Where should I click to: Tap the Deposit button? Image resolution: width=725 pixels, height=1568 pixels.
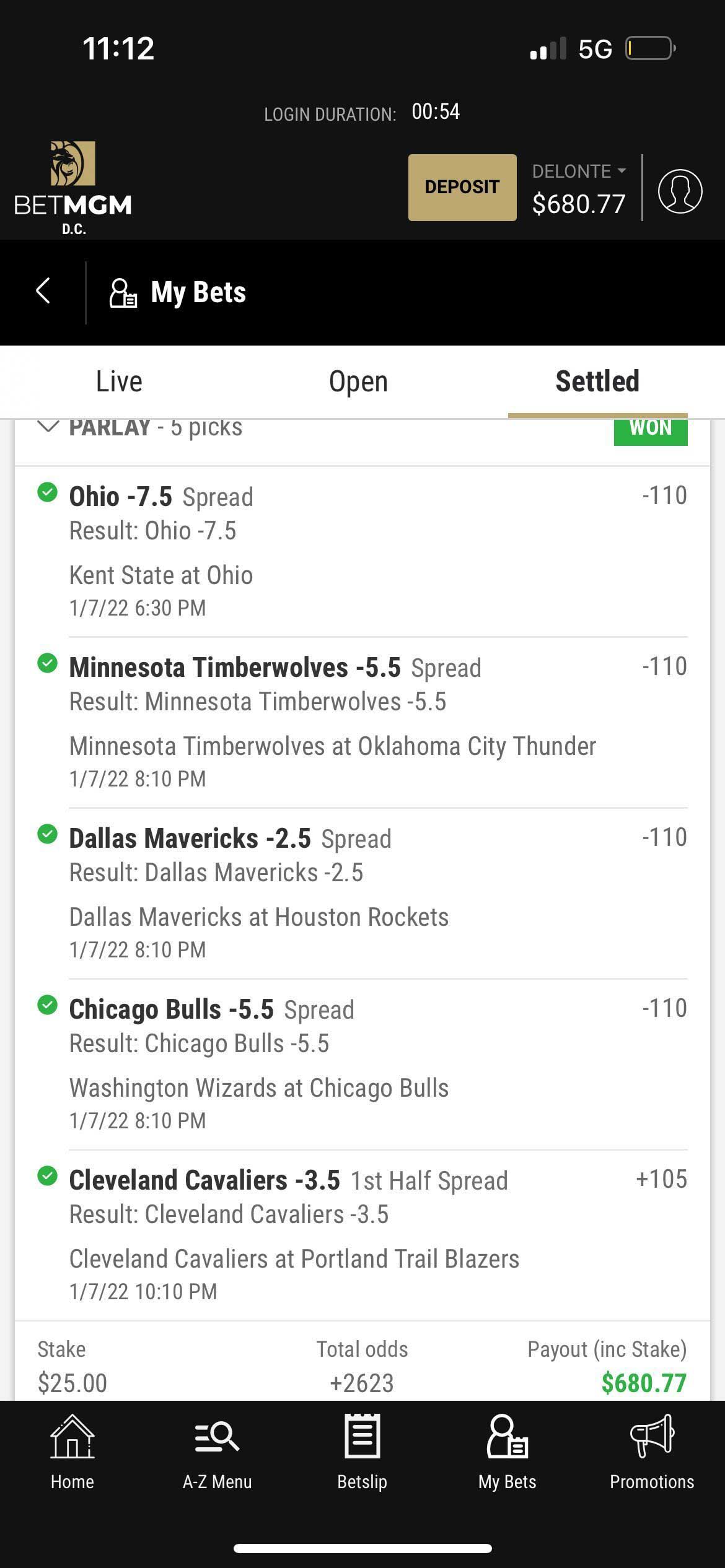tap(462, 187)
